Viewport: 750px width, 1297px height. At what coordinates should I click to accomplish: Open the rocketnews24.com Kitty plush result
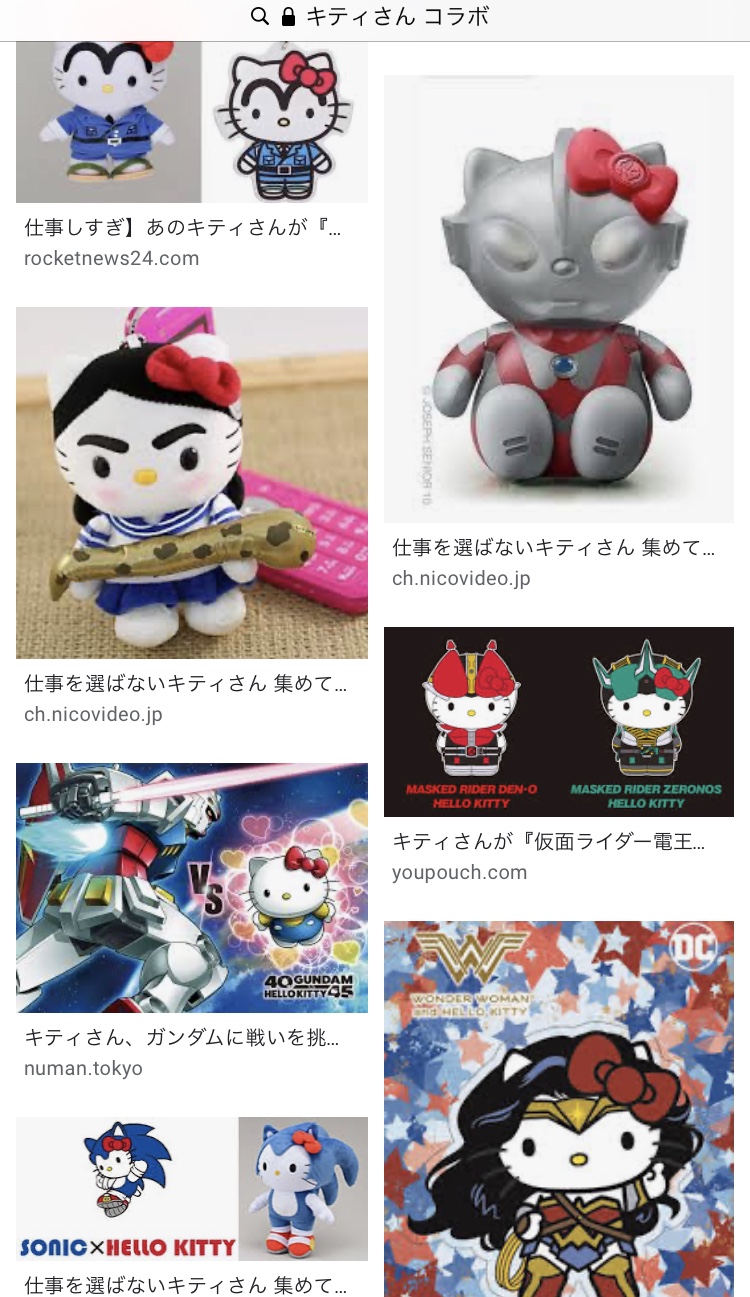[191, 122]
